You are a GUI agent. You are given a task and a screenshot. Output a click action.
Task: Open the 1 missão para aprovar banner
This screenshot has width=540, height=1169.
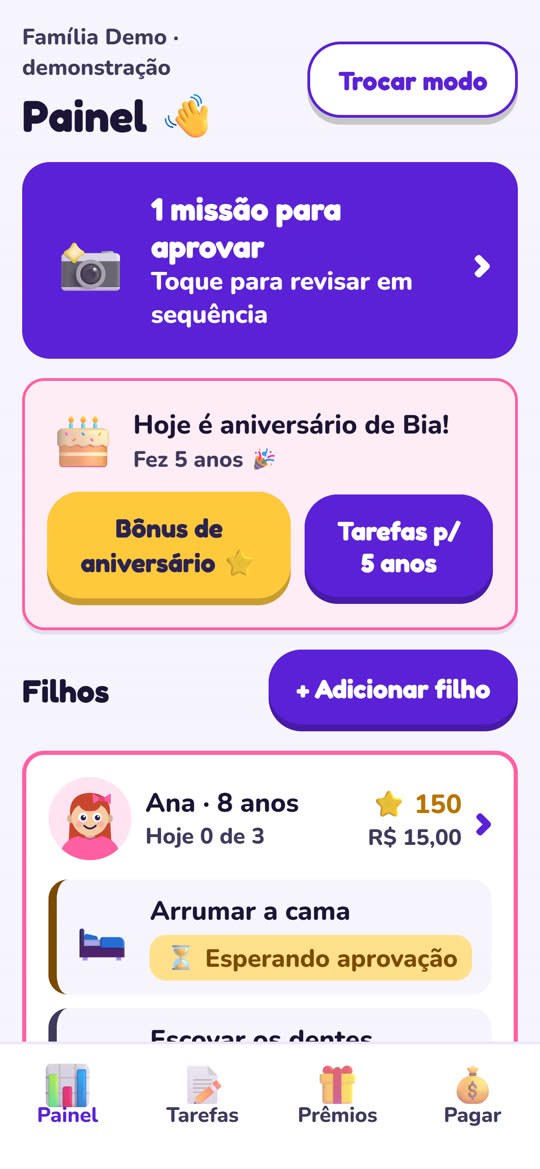click(x=270, y=260)
